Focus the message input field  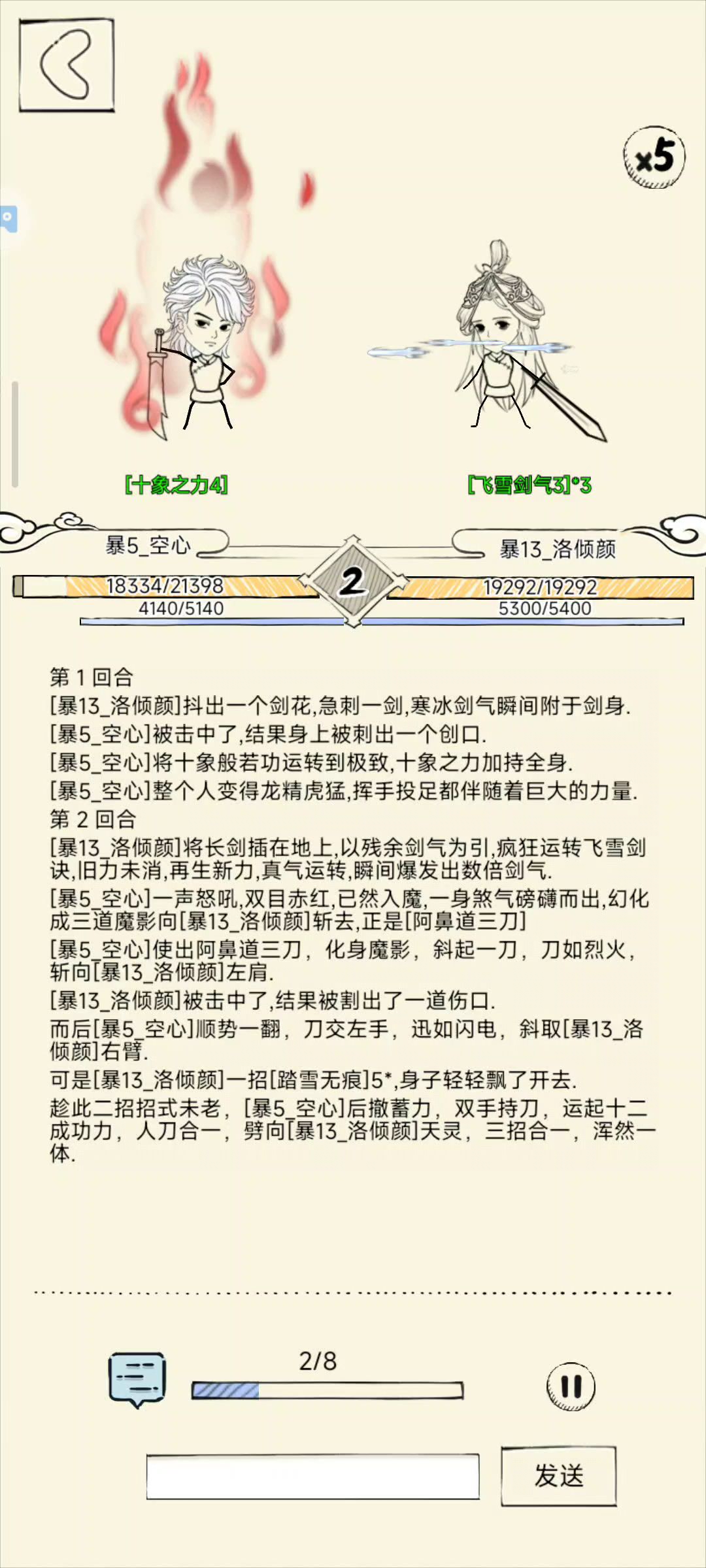[x=312, y=1477]
